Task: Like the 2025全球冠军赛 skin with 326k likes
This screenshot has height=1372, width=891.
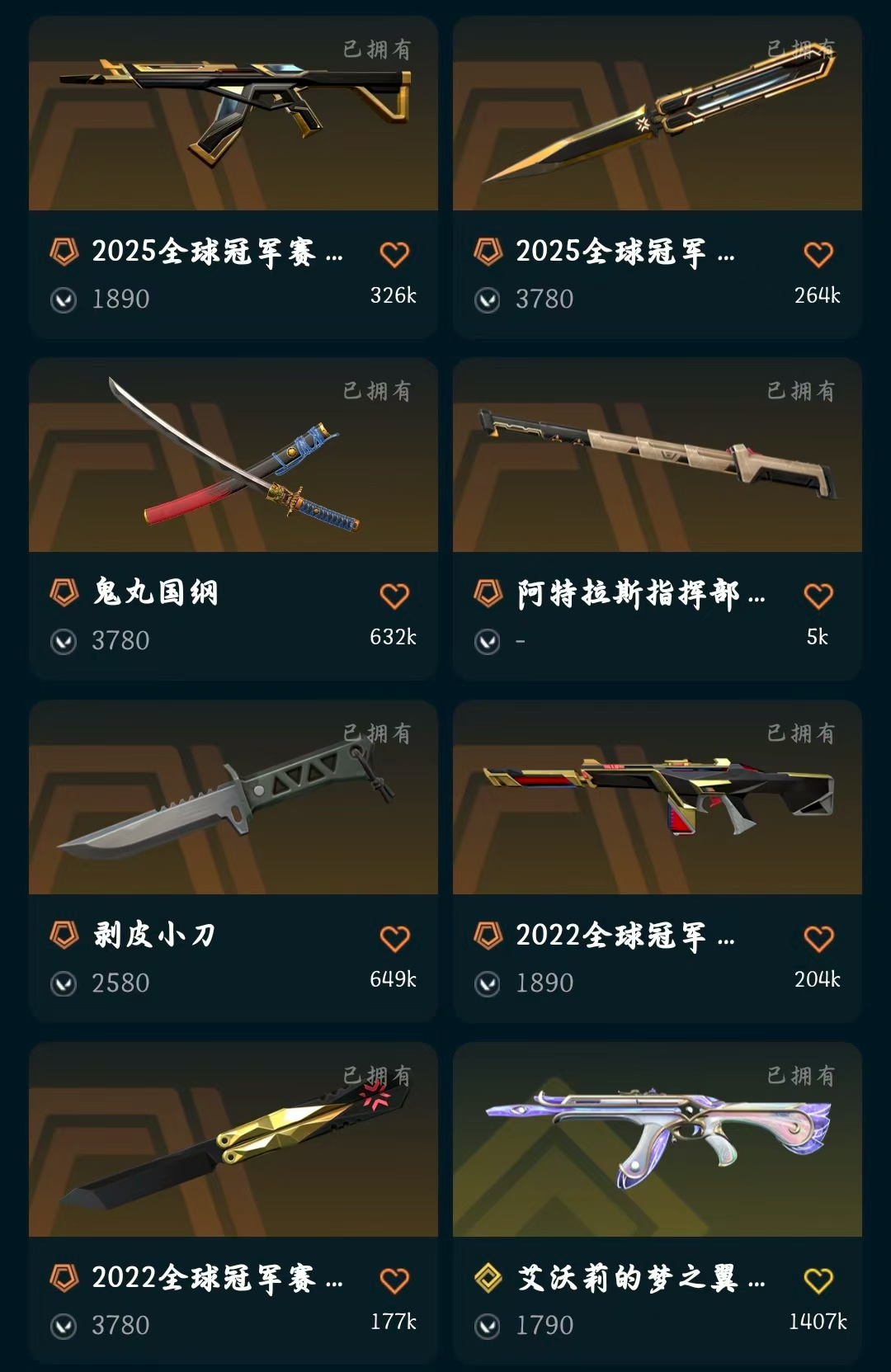Action: (394, 254)
